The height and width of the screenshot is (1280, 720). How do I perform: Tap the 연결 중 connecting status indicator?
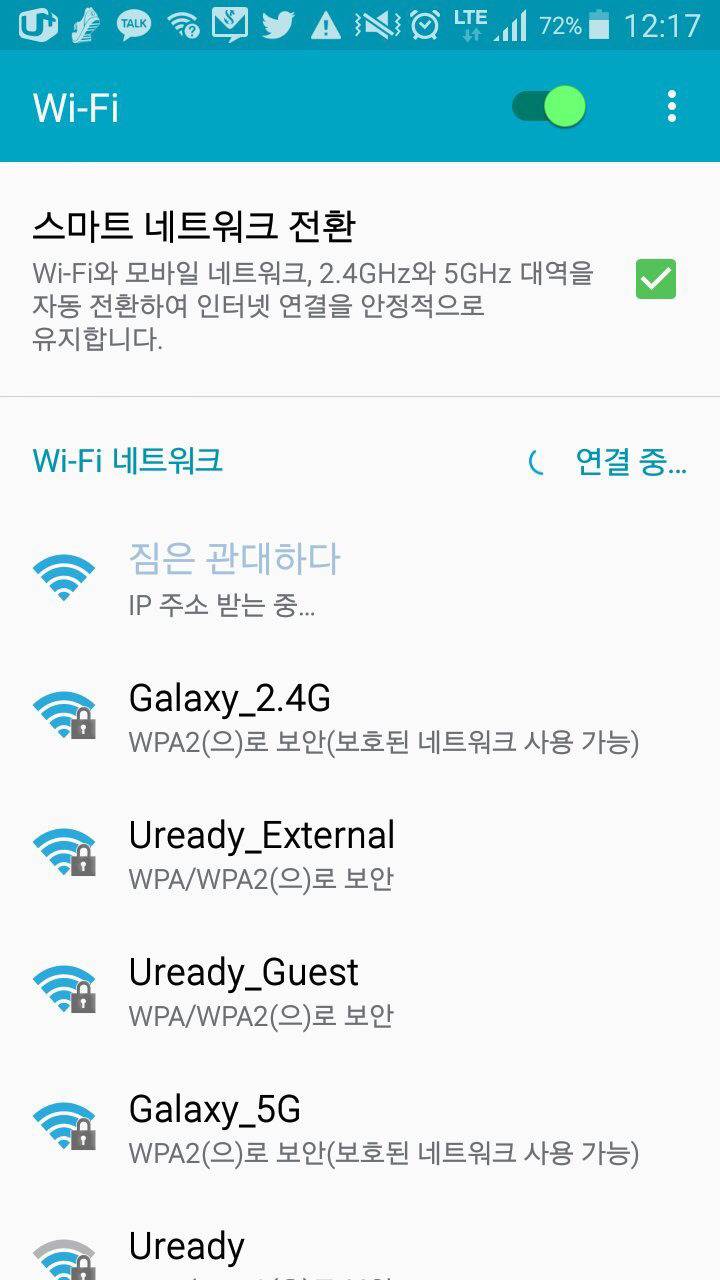coord(629,462)
